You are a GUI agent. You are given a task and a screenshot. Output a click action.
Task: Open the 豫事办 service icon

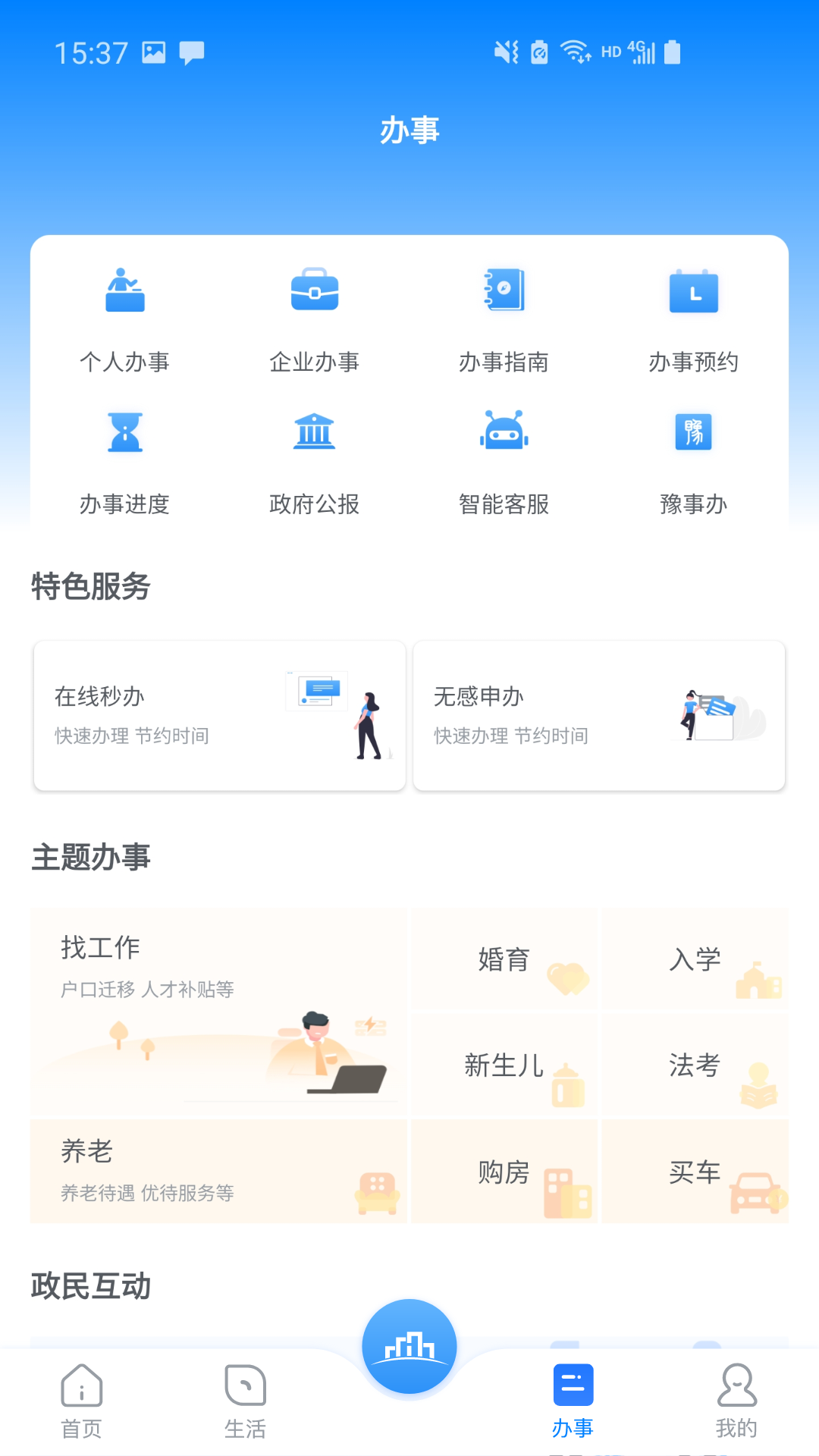pyautogui.click(x=695, y=463)
